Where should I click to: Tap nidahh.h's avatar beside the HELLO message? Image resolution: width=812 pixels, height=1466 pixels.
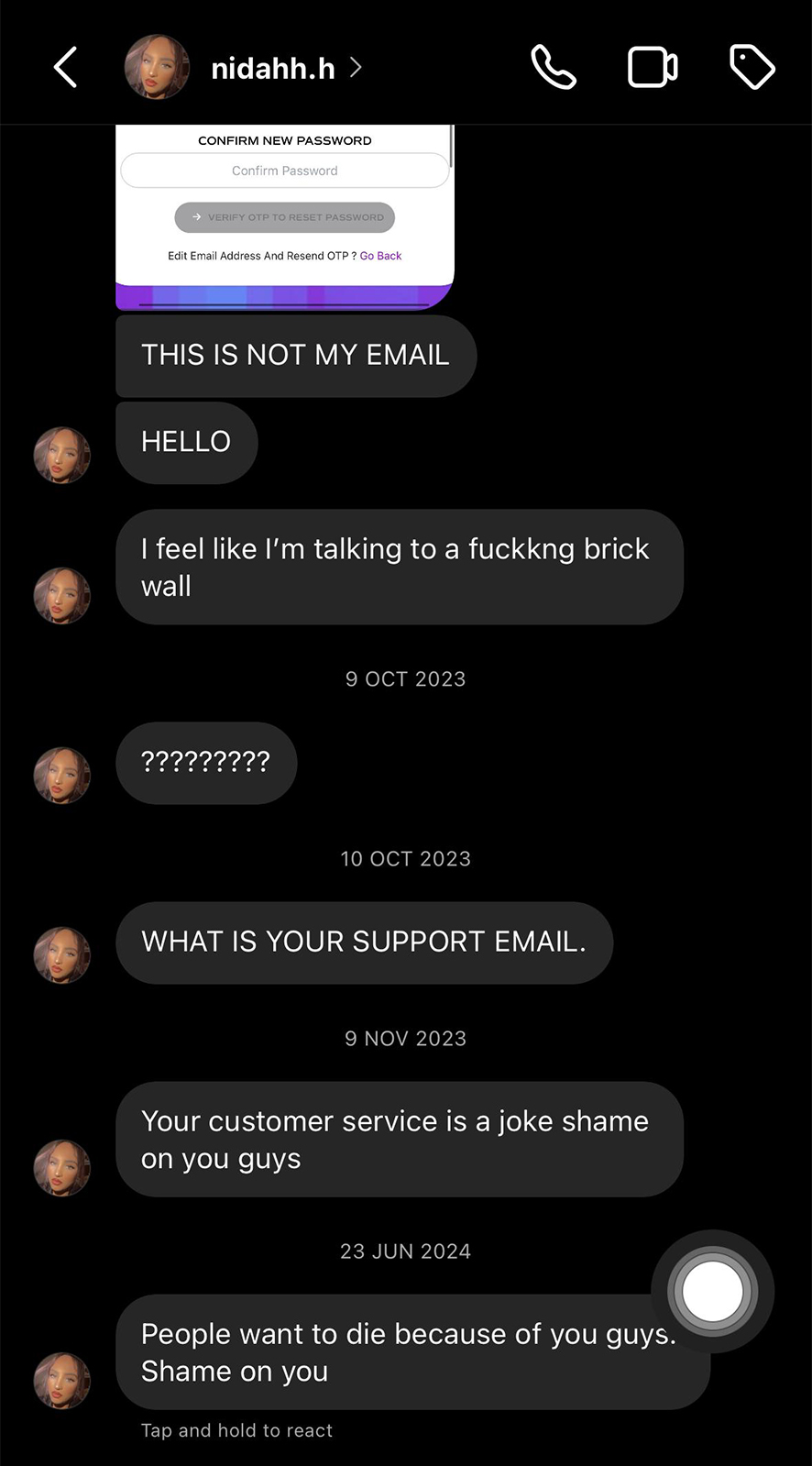coord(62,455)
